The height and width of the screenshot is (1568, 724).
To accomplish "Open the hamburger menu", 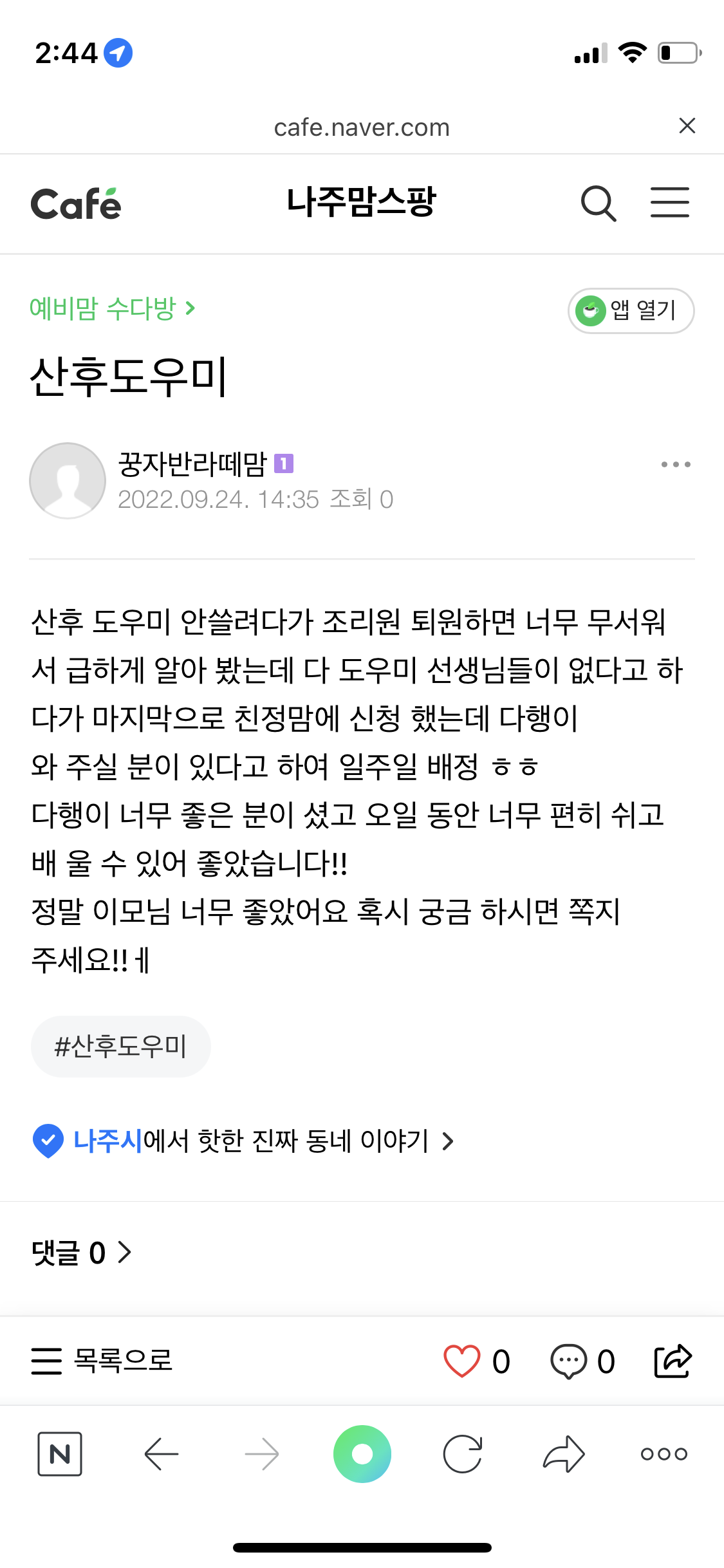I will pos(669,203).
